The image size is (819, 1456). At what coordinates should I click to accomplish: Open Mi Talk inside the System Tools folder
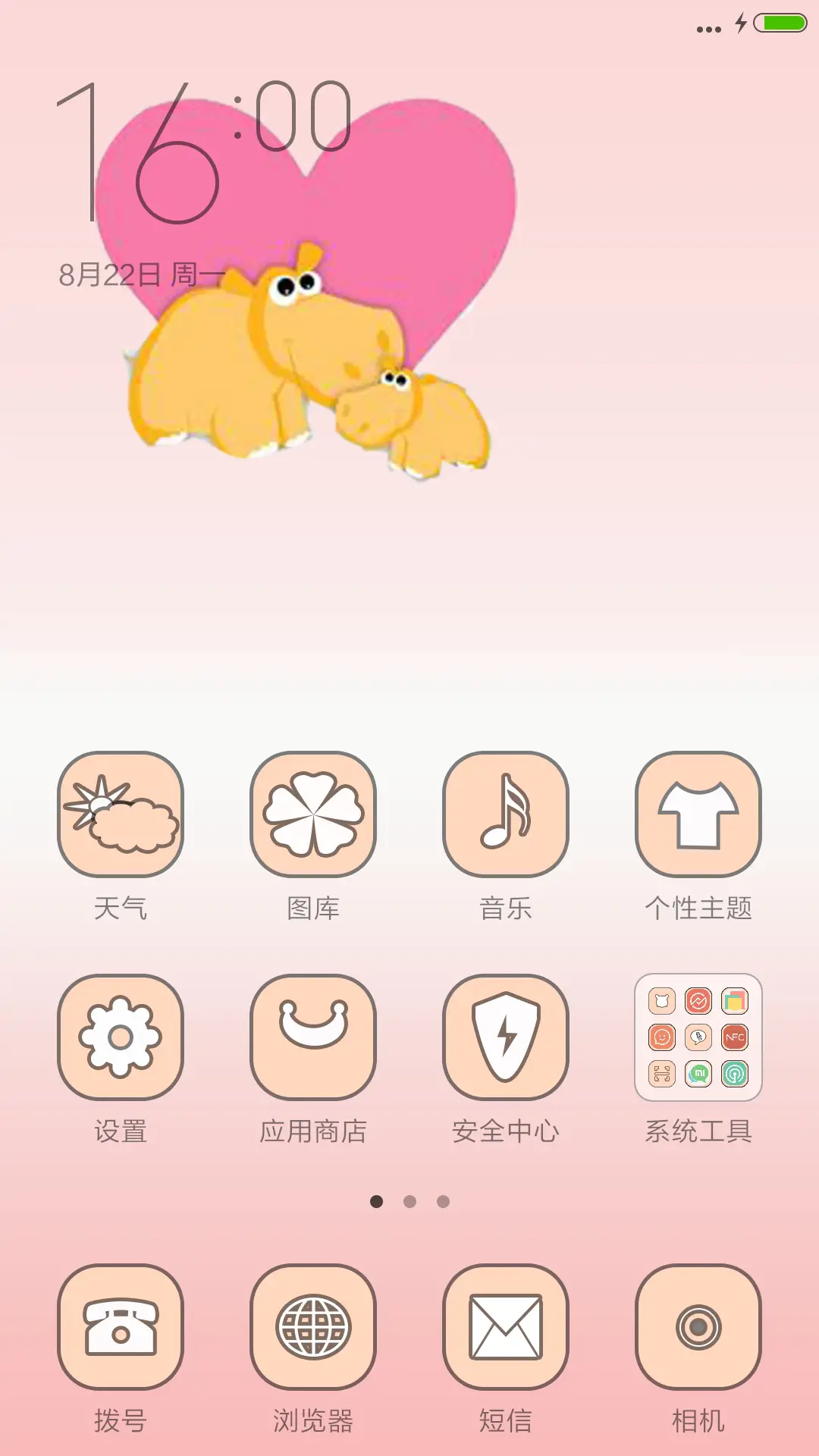(698, 1072)
